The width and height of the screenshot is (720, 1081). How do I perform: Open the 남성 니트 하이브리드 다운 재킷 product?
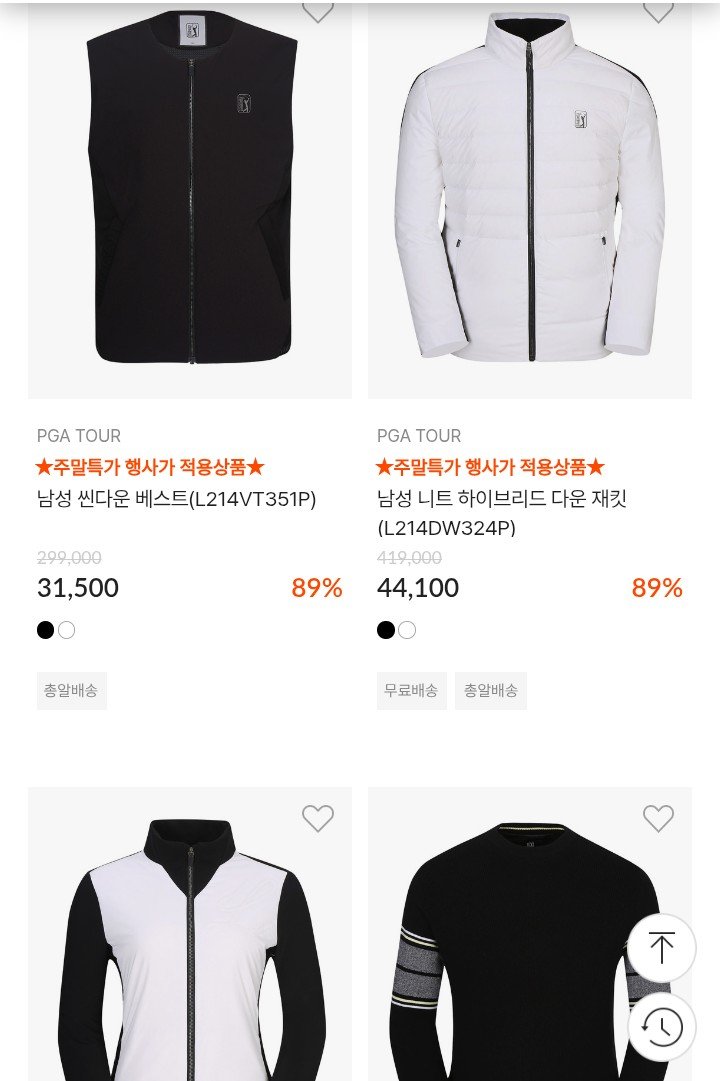[530, 200]
